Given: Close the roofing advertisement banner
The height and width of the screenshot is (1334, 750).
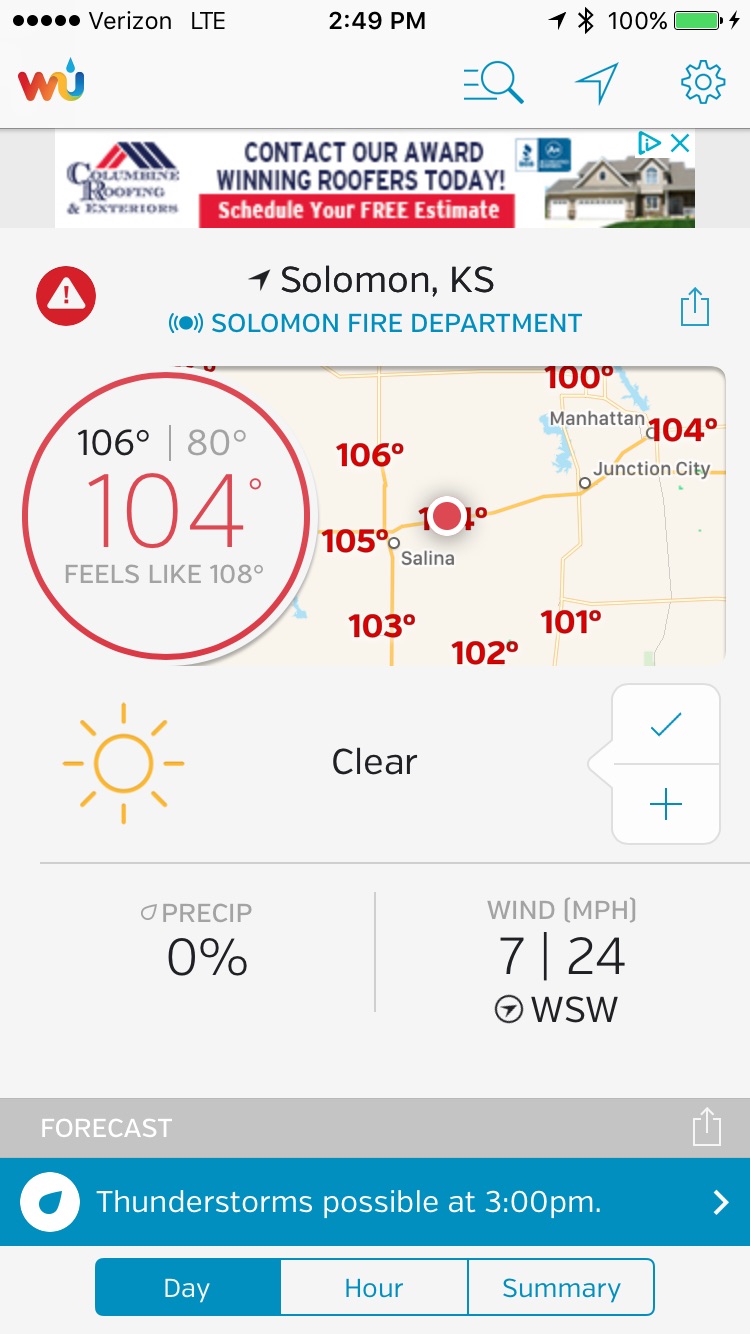Looking at the screenshot, I should click(x=680, y=144).
